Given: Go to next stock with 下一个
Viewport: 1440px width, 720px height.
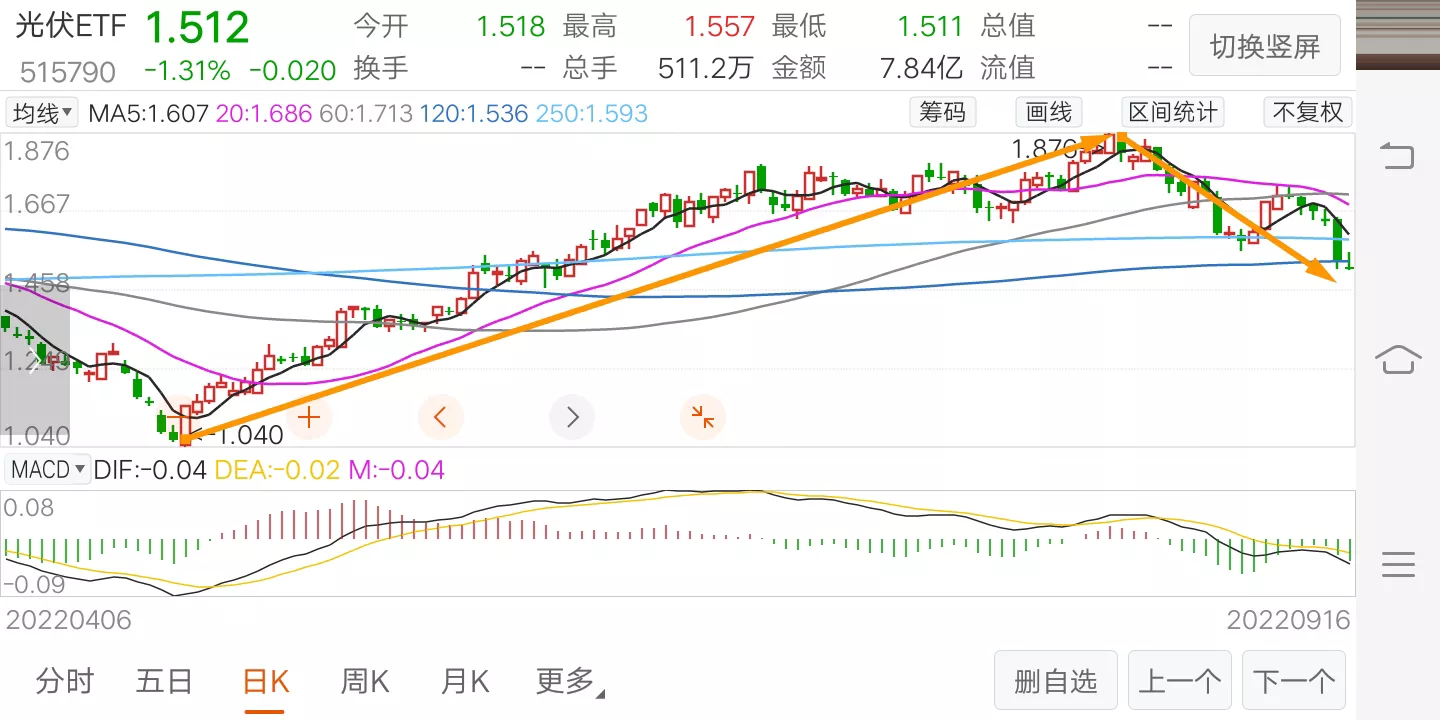Looking at the screenshot, I should 1294,682.
